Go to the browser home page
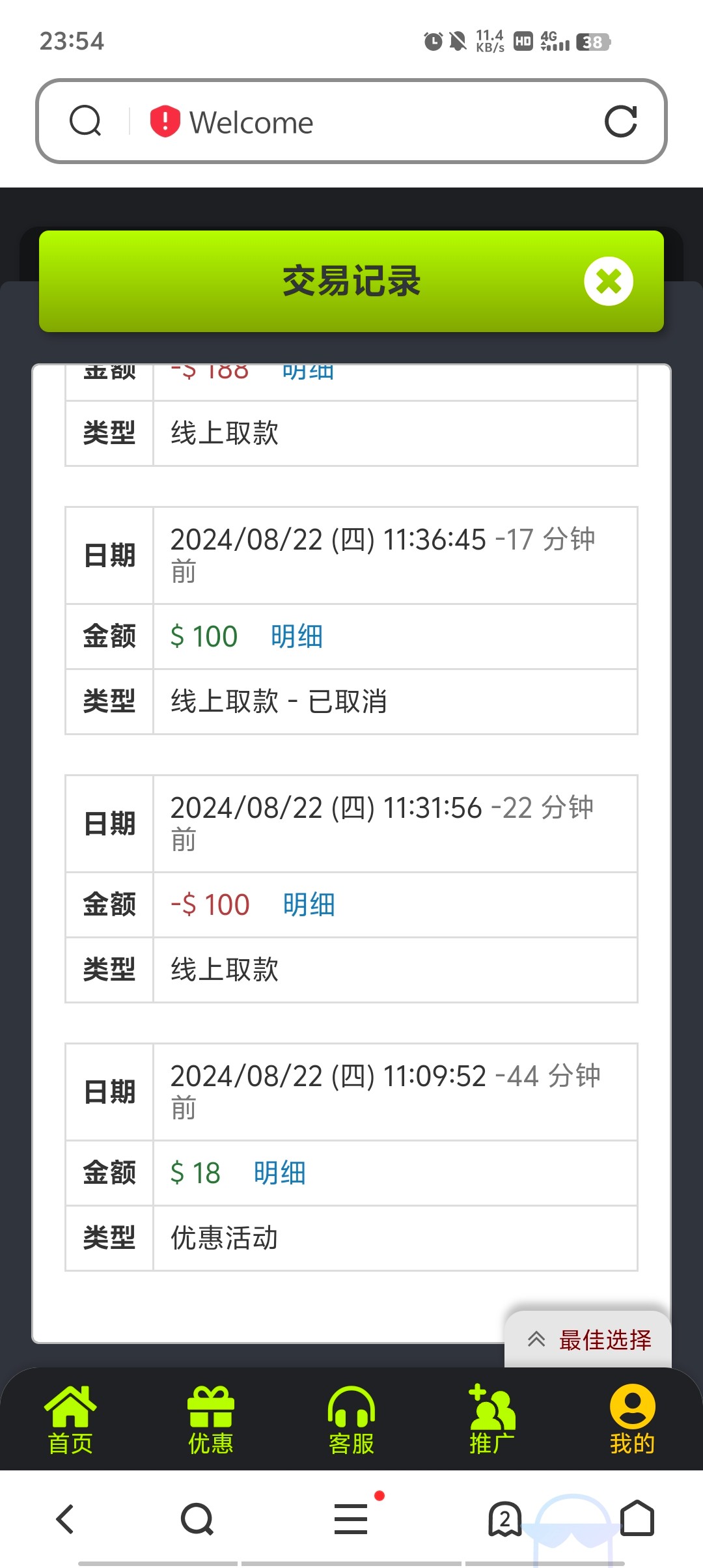 (637, 1519)
